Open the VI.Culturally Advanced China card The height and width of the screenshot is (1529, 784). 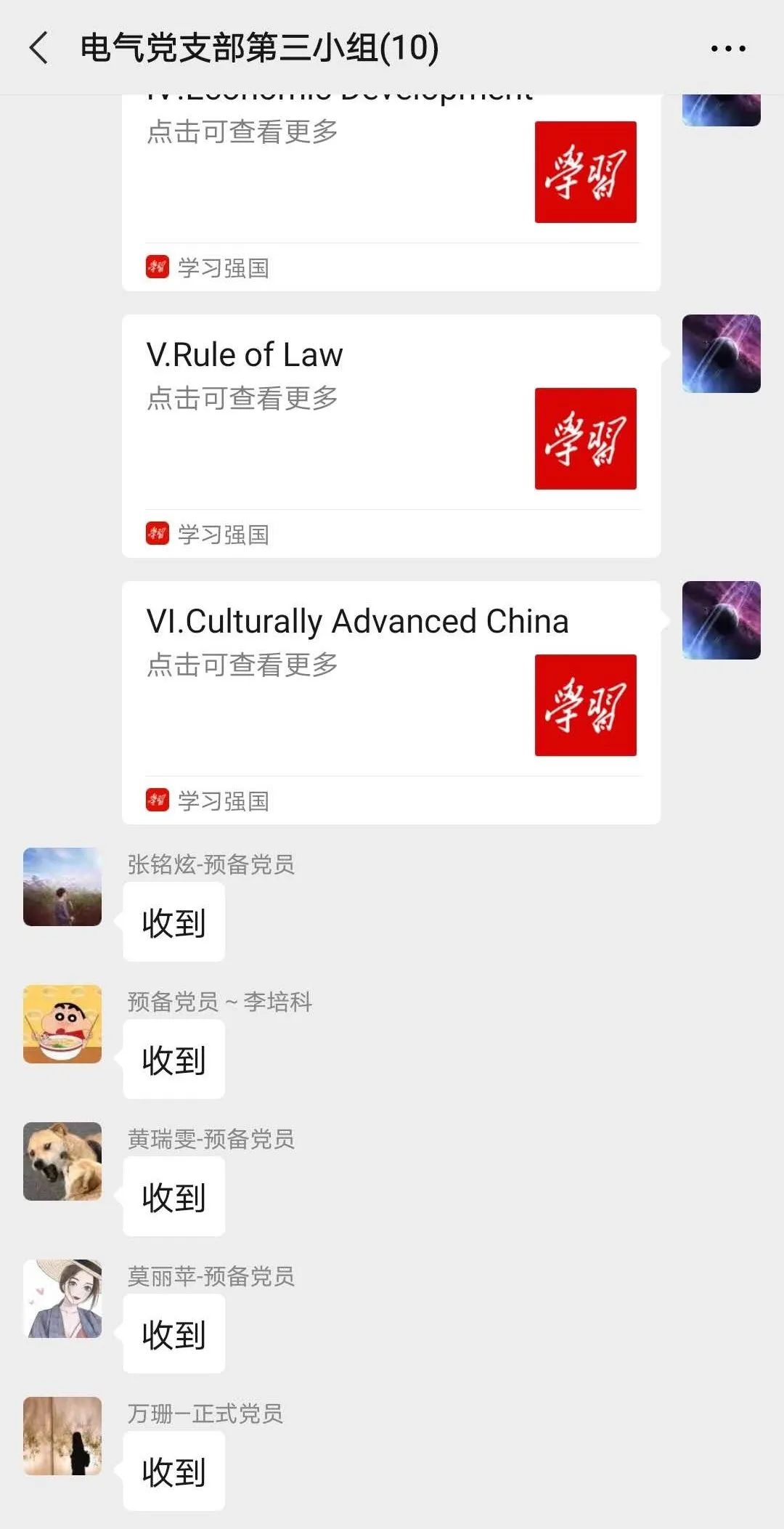(x=391, y=702)
